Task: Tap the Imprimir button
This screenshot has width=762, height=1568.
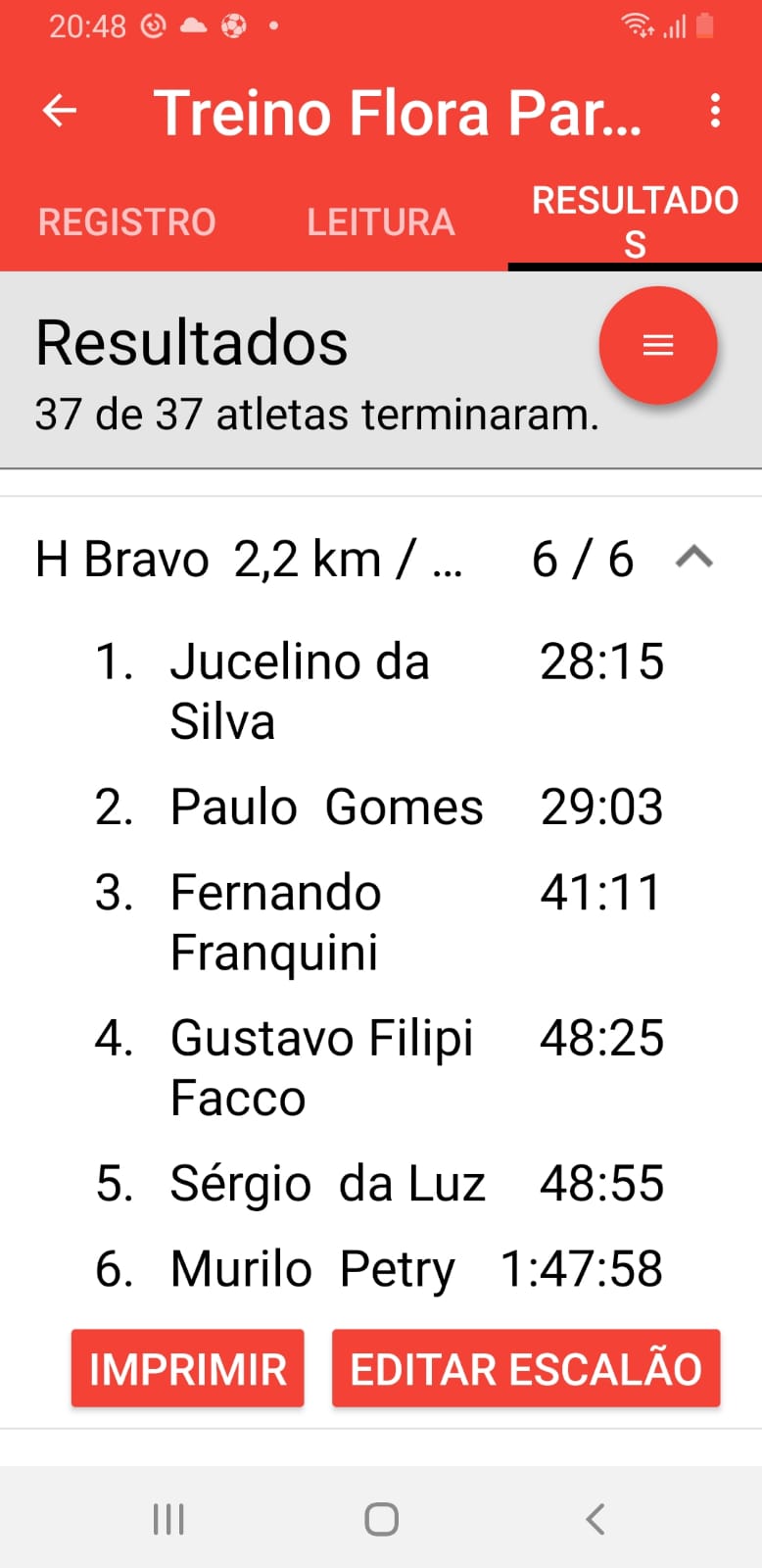Action: click(187, 1369)
